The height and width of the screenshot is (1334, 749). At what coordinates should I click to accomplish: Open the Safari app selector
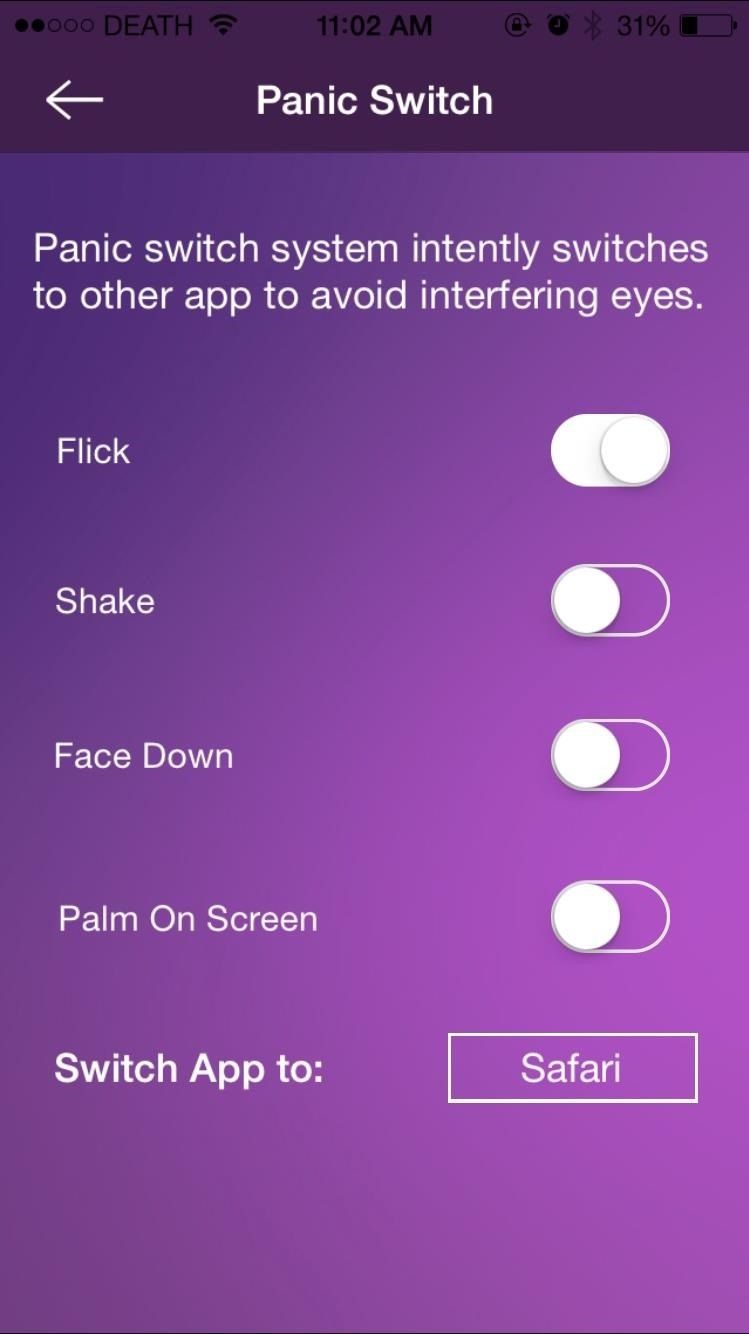pos(572,1068)
